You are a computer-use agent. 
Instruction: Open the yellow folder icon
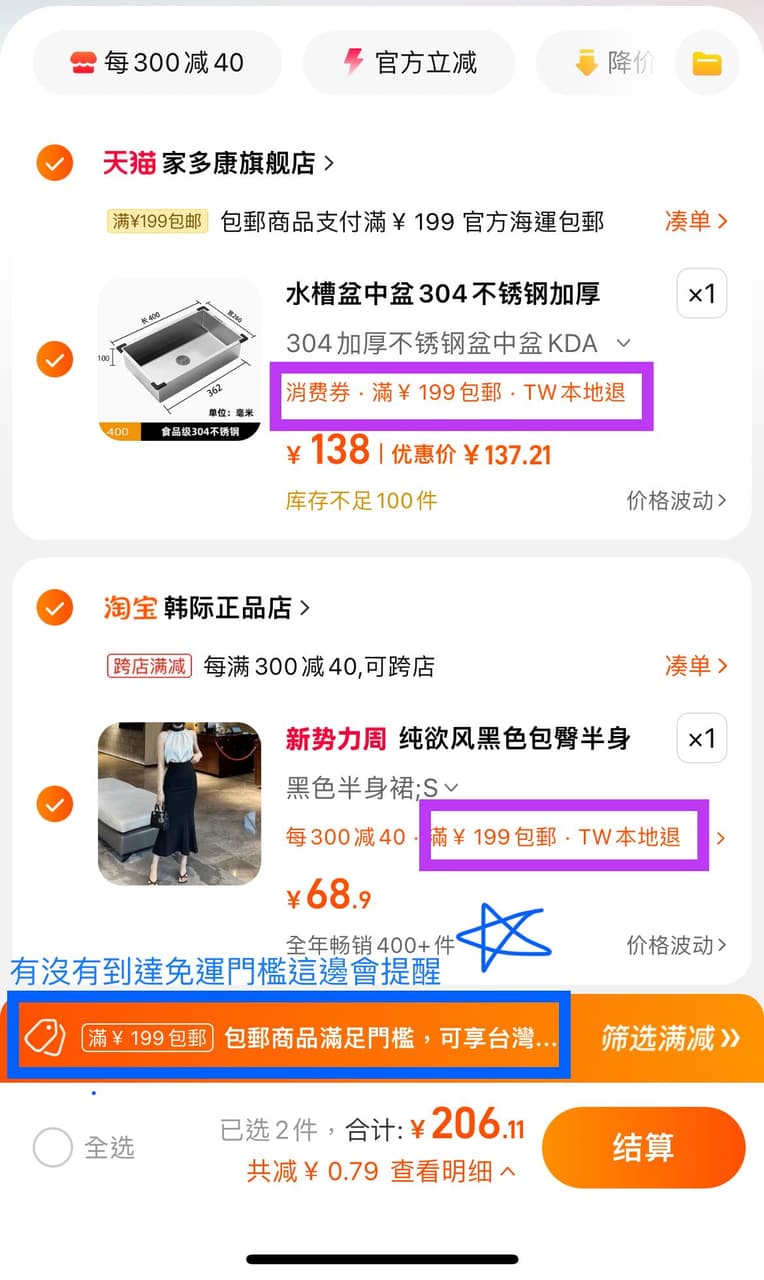click(x=707, y=64)
